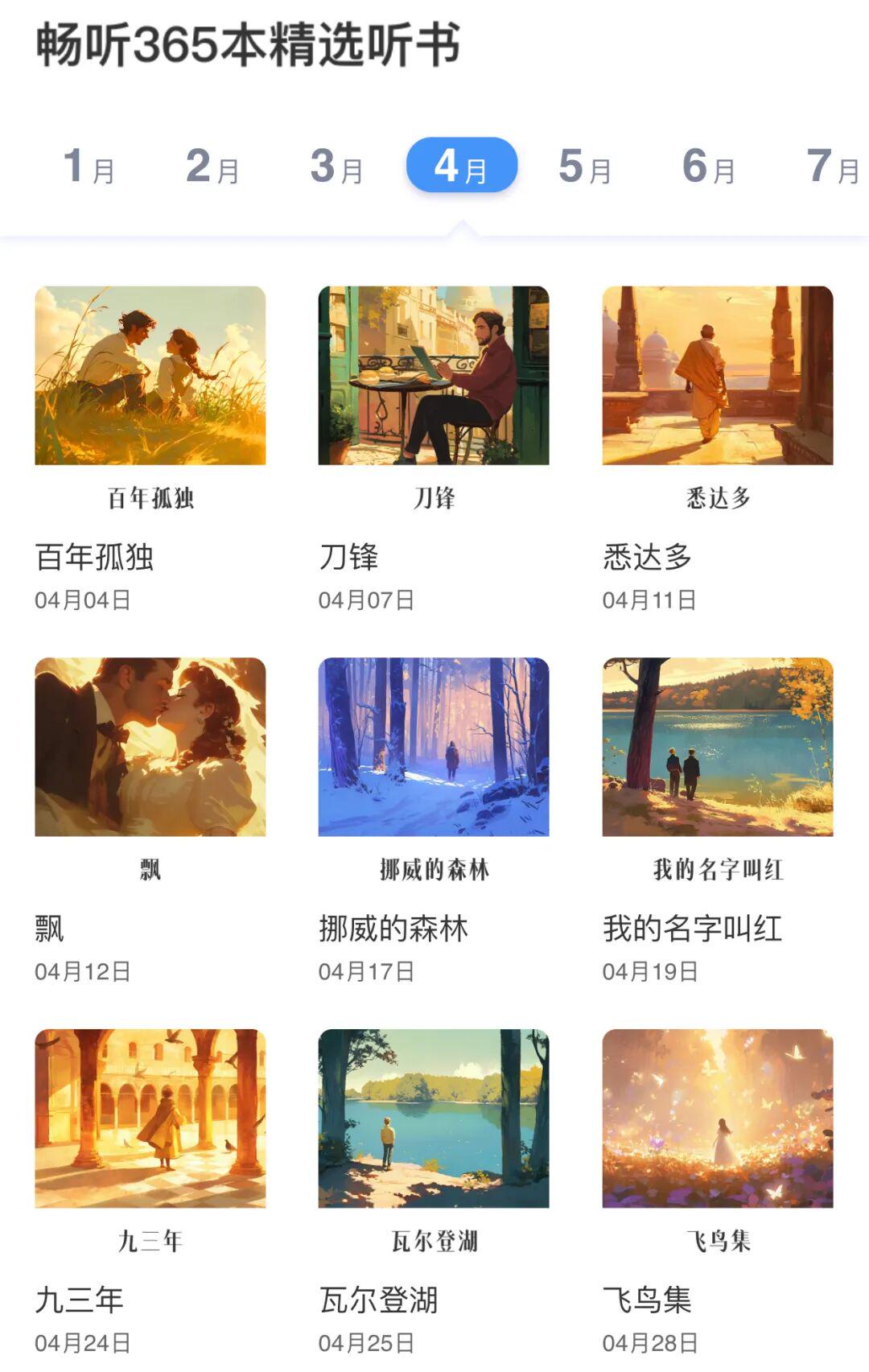The image size is (869, 1372).
Task: Select the 悉达多 audiobook
Action: click(718, 376)
